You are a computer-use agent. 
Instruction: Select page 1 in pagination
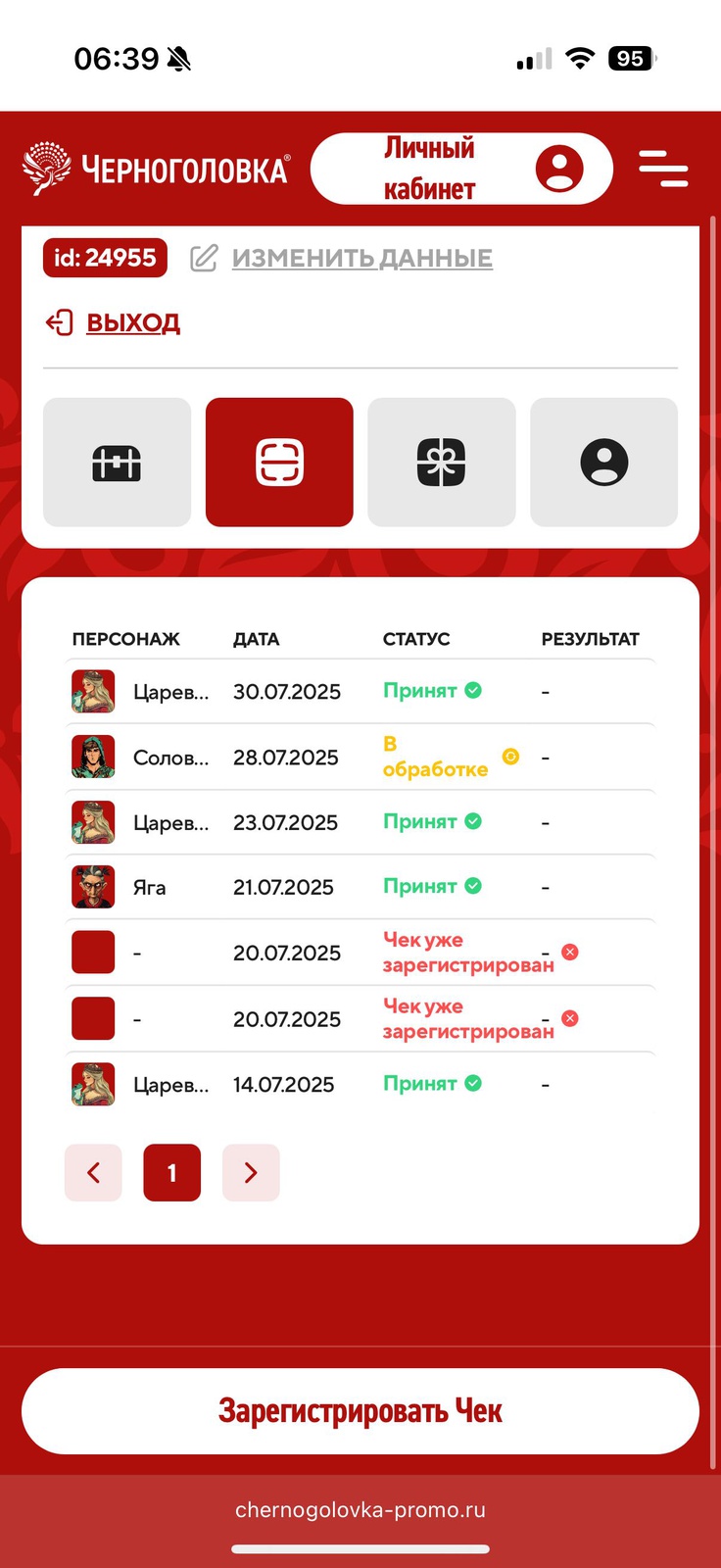(x=171, y=1172)
